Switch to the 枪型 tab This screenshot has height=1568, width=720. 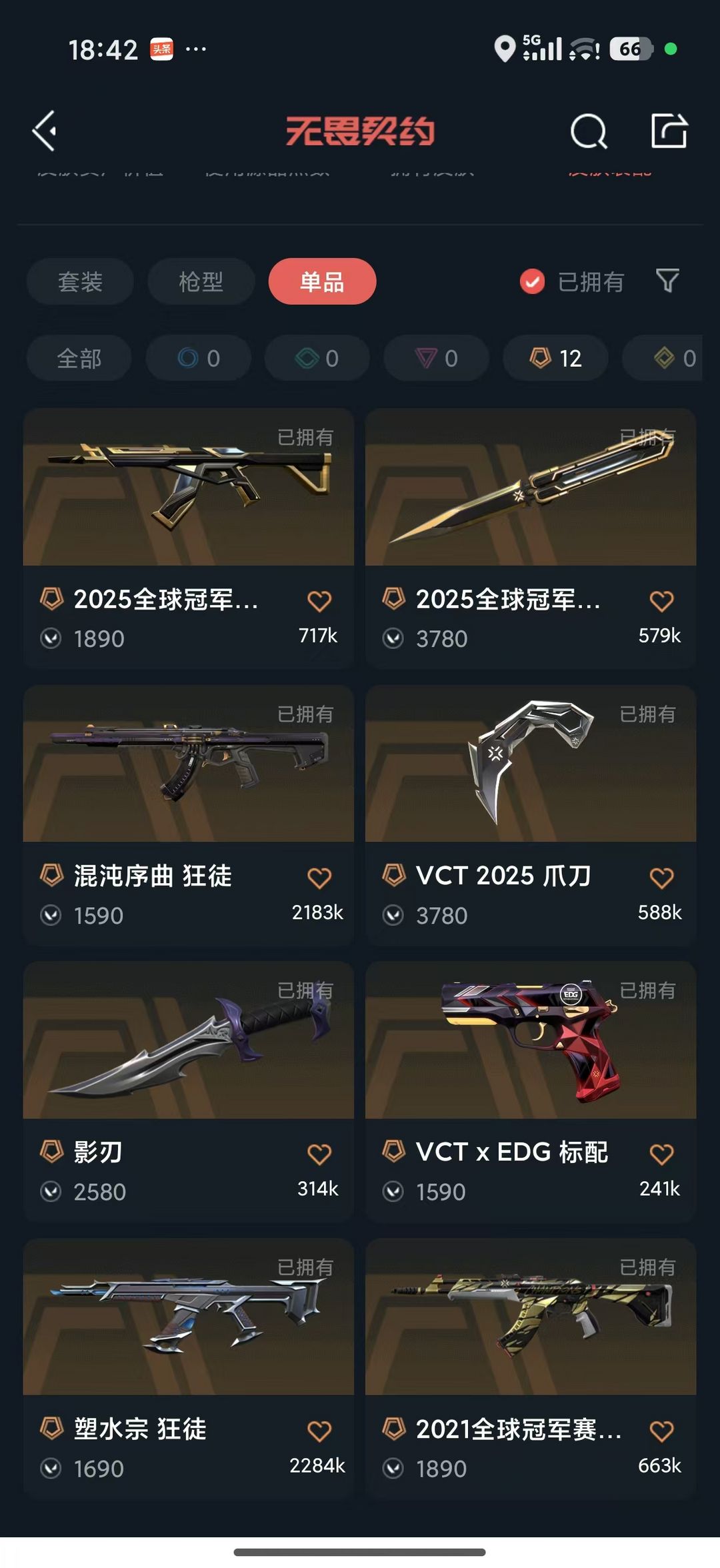click(201, 281)
